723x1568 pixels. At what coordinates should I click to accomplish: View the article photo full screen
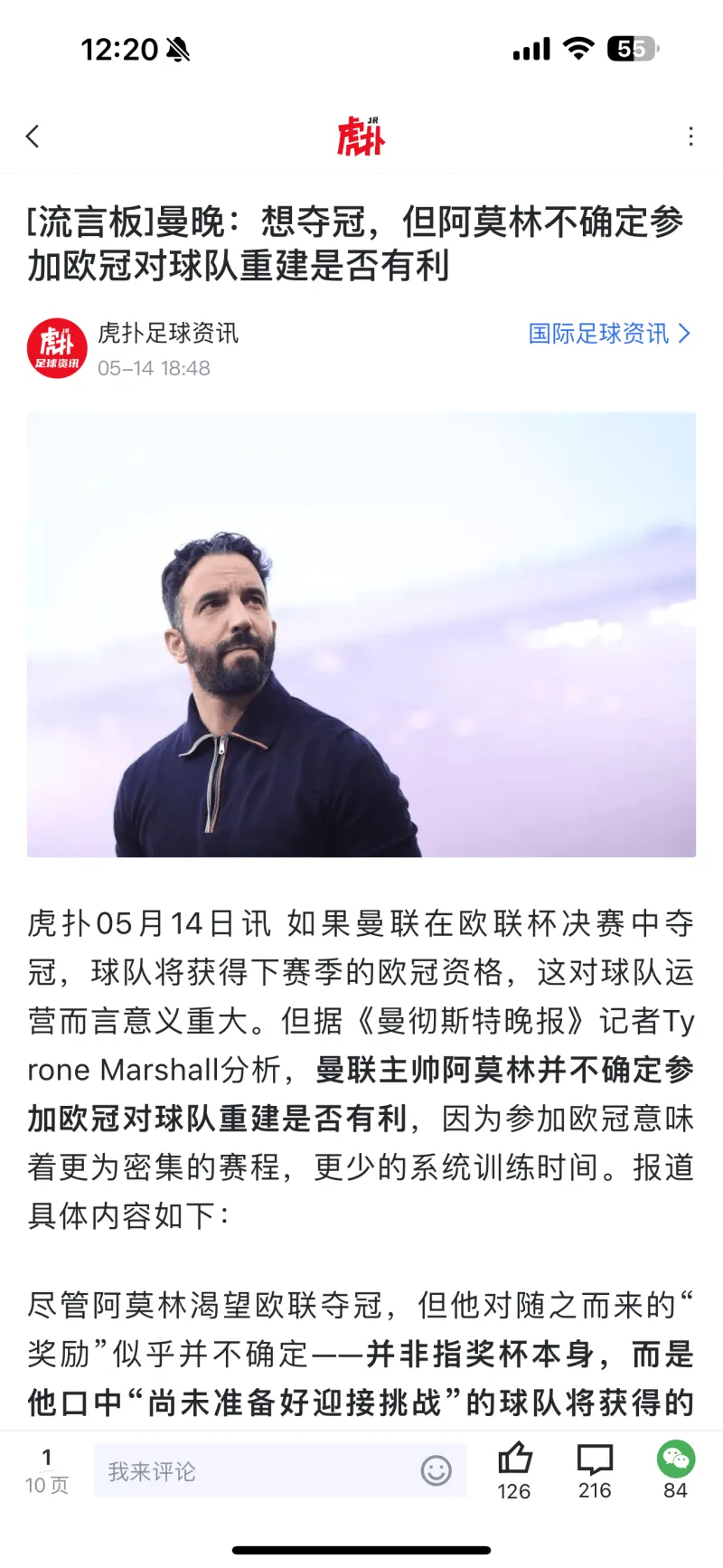click(x=361, y=635)
